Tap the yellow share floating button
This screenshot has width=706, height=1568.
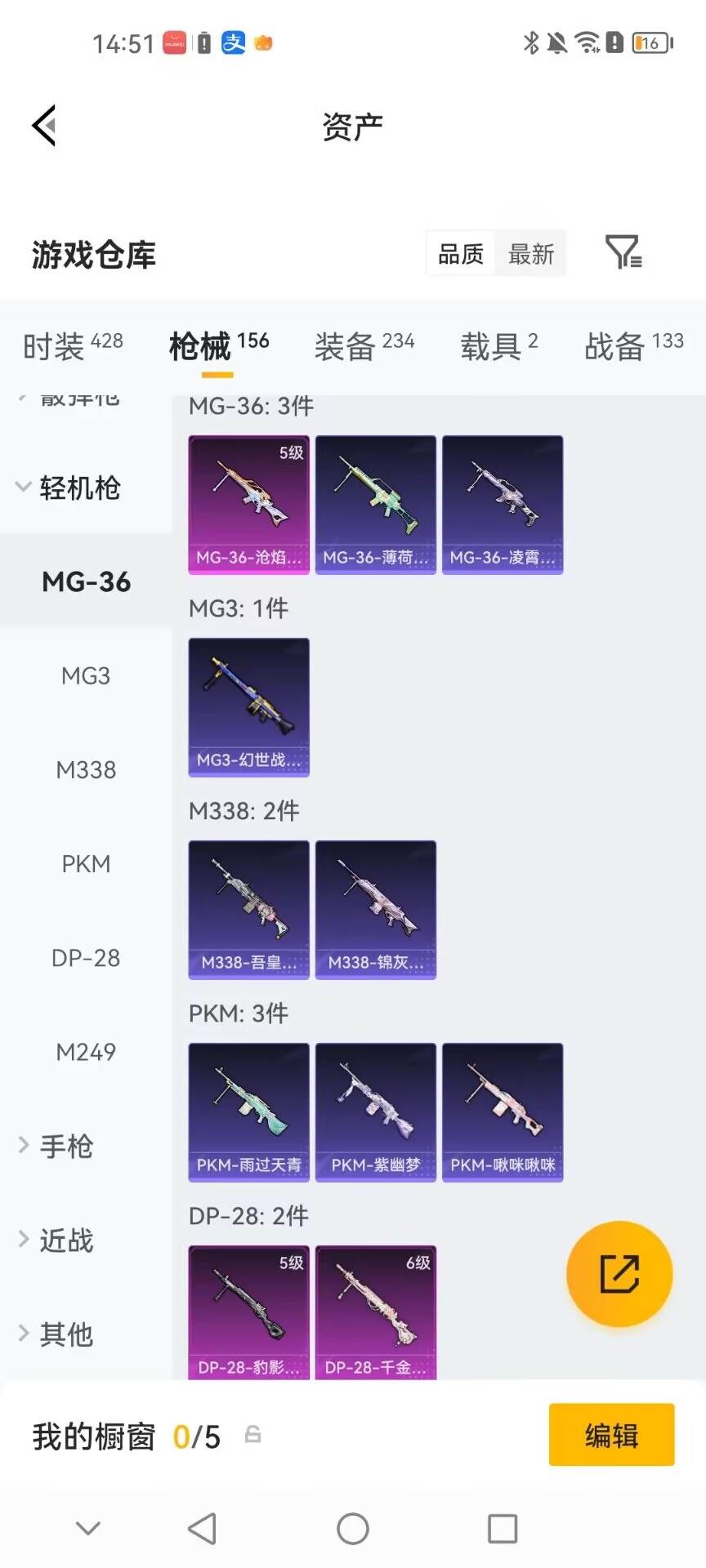pos(619,1274)
